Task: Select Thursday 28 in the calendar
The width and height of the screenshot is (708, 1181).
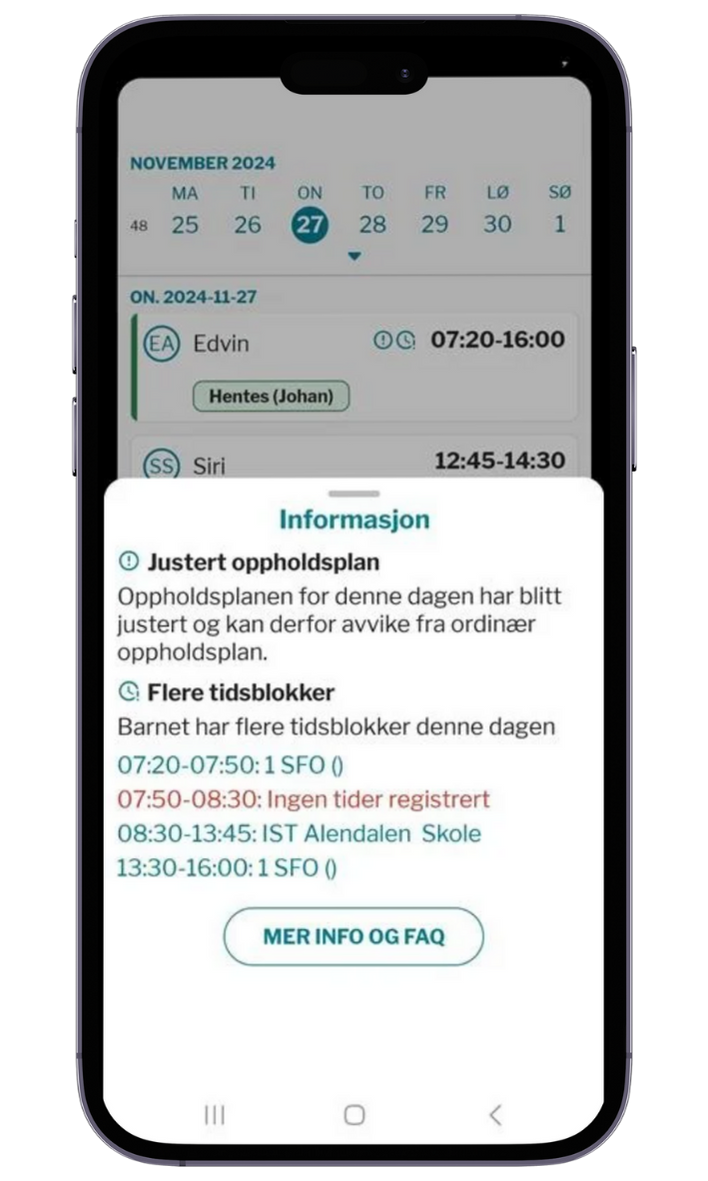Action: [372, 224]
